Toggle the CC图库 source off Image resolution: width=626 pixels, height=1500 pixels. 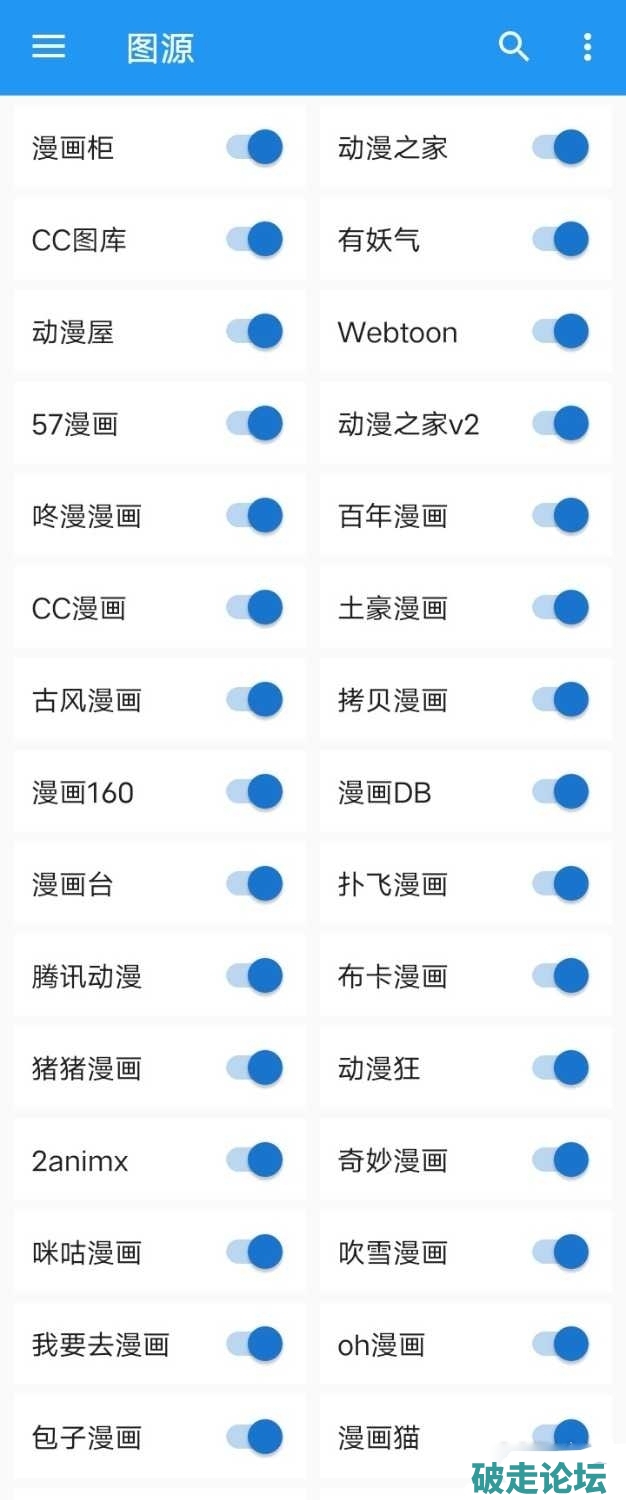click(x=255, y=240)
